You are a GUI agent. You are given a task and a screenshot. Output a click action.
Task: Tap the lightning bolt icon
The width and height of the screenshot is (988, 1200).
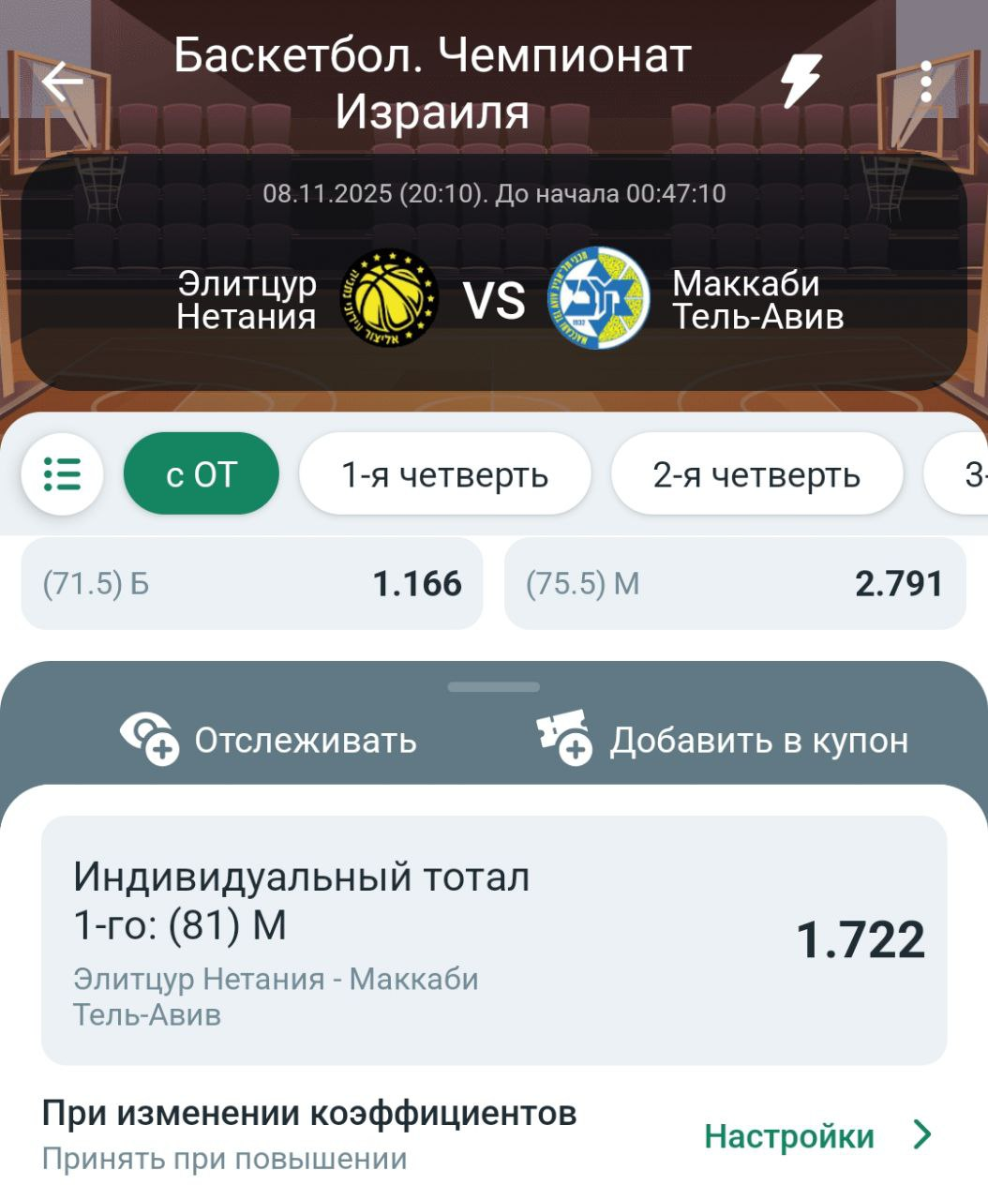tap(800, 81)
